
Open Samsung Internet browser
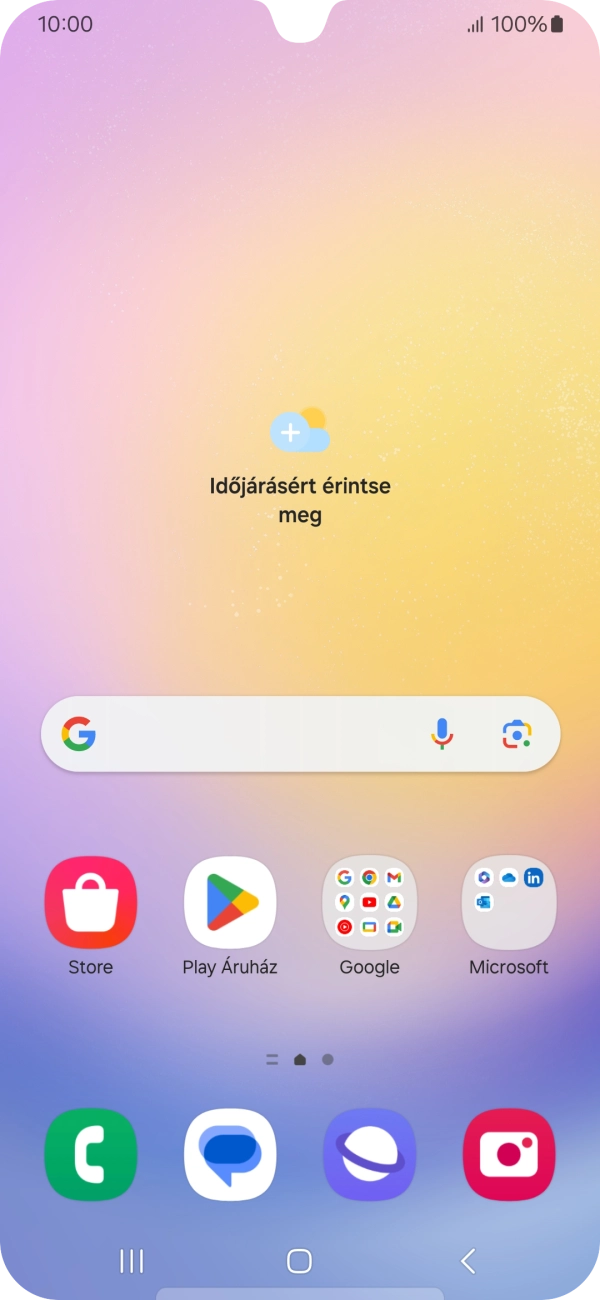coord(369,1154)
